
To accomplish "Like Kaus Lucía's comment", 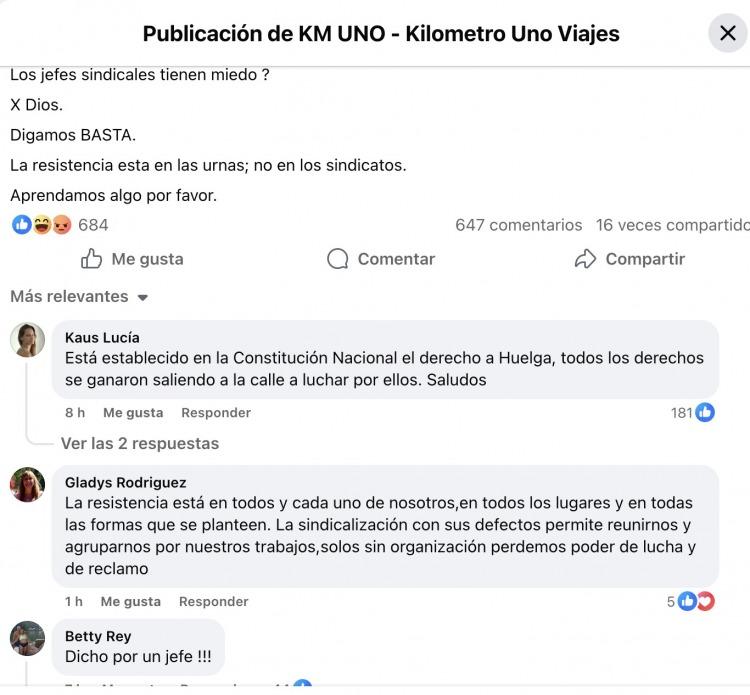I will tap(132, 412).
